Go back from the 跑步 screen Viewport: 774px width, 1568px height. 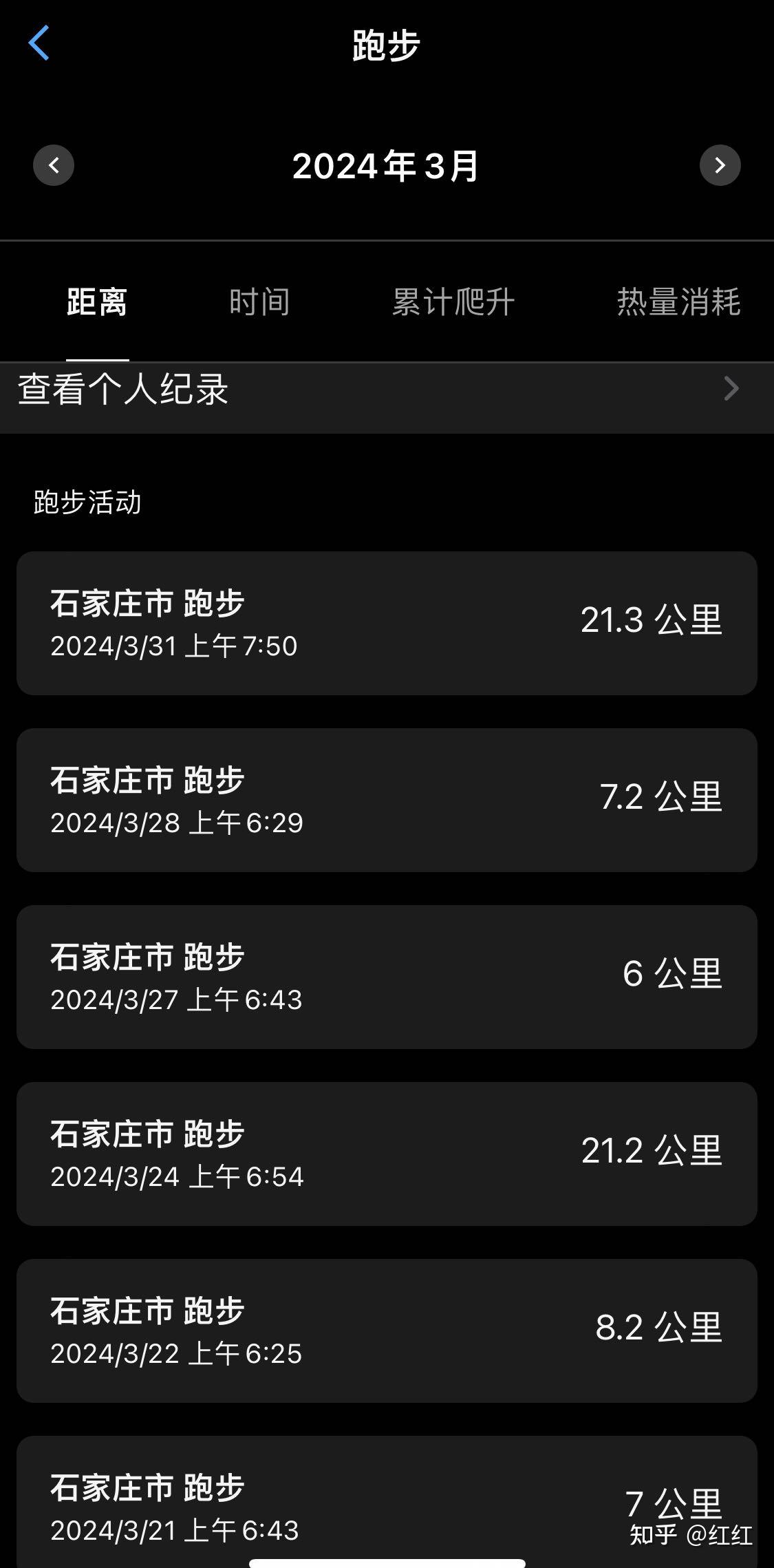(39, 43)
